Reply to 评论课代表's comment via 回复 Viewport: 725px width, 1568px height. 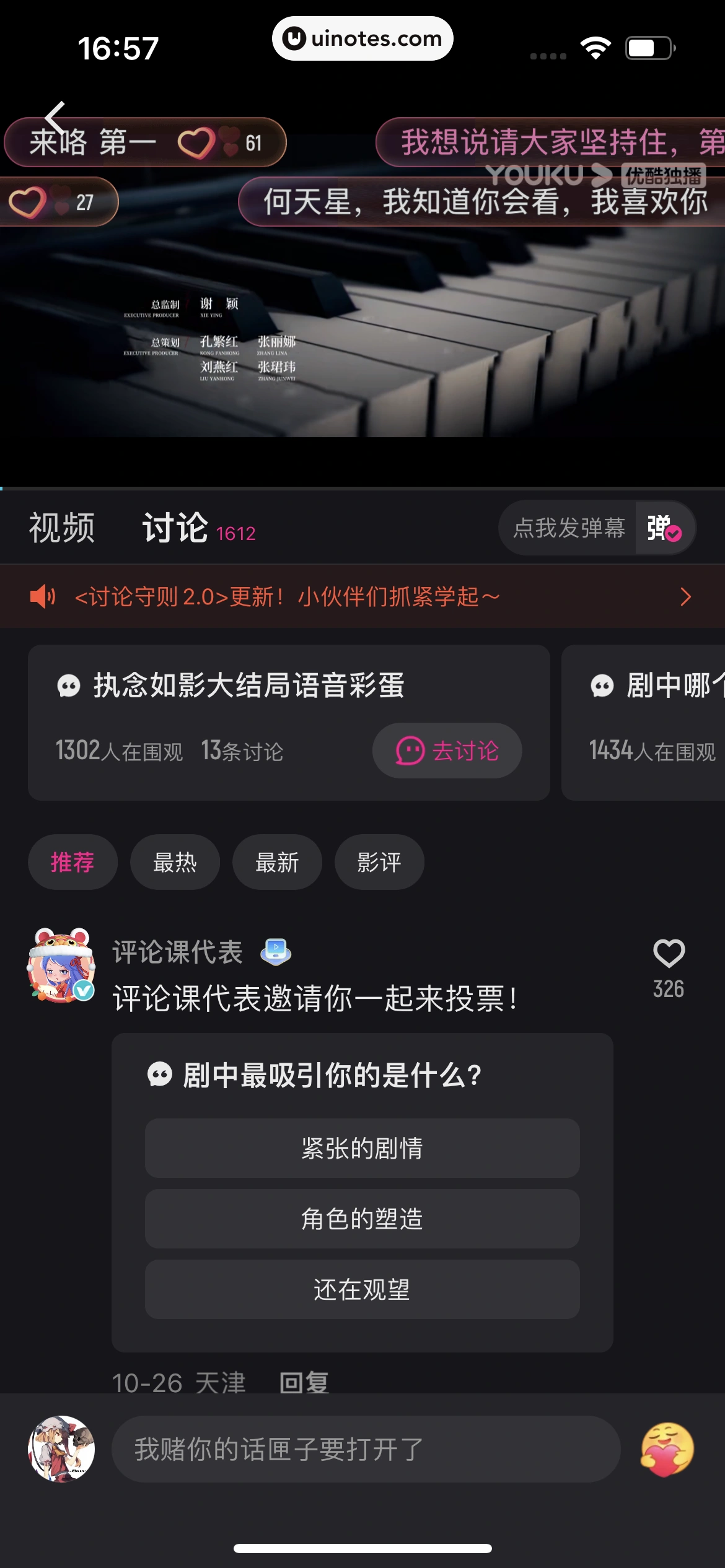(x=304, y=1382)
